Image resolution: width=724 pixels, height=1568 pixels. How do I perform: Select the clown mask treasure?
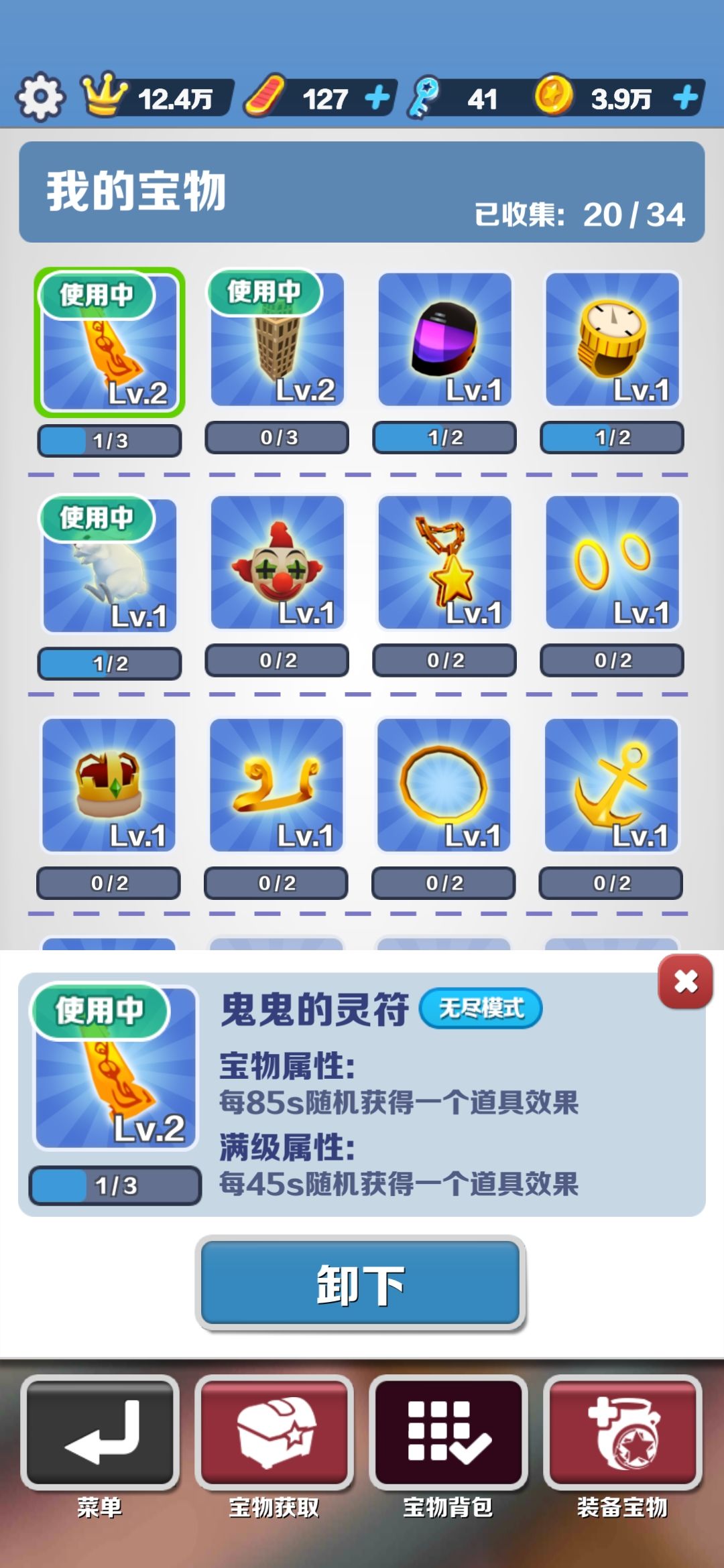(x=276, y=566)
